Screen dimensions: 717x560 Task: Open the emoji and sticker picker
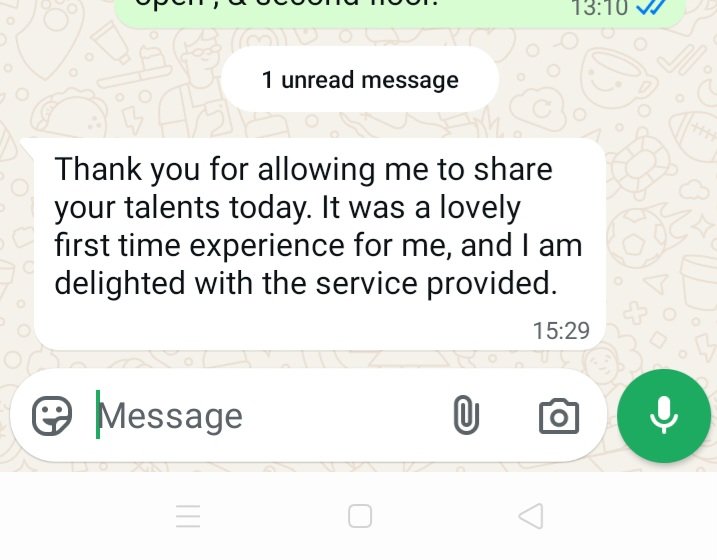52,415
